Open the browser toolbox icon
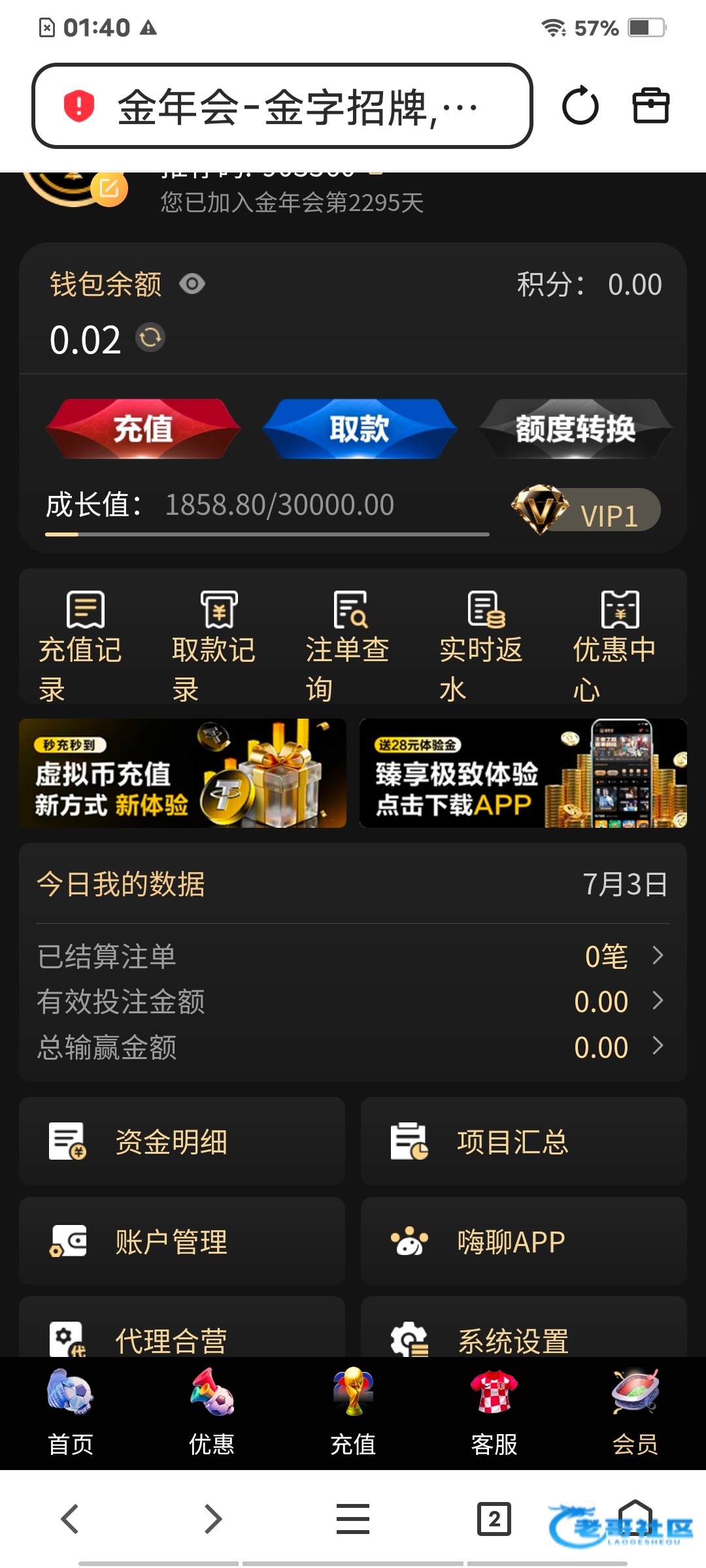 click(x=651, y=106)
